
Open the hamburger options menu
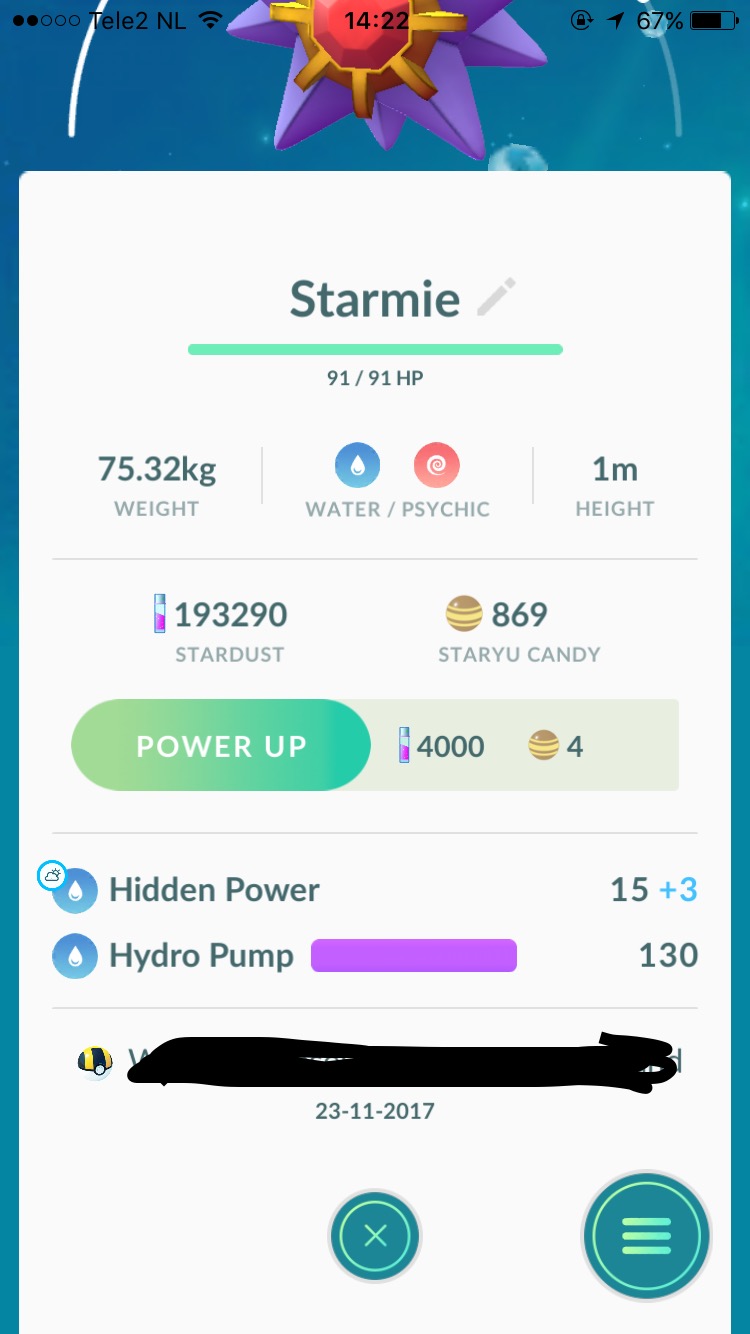pos(646,1236)
